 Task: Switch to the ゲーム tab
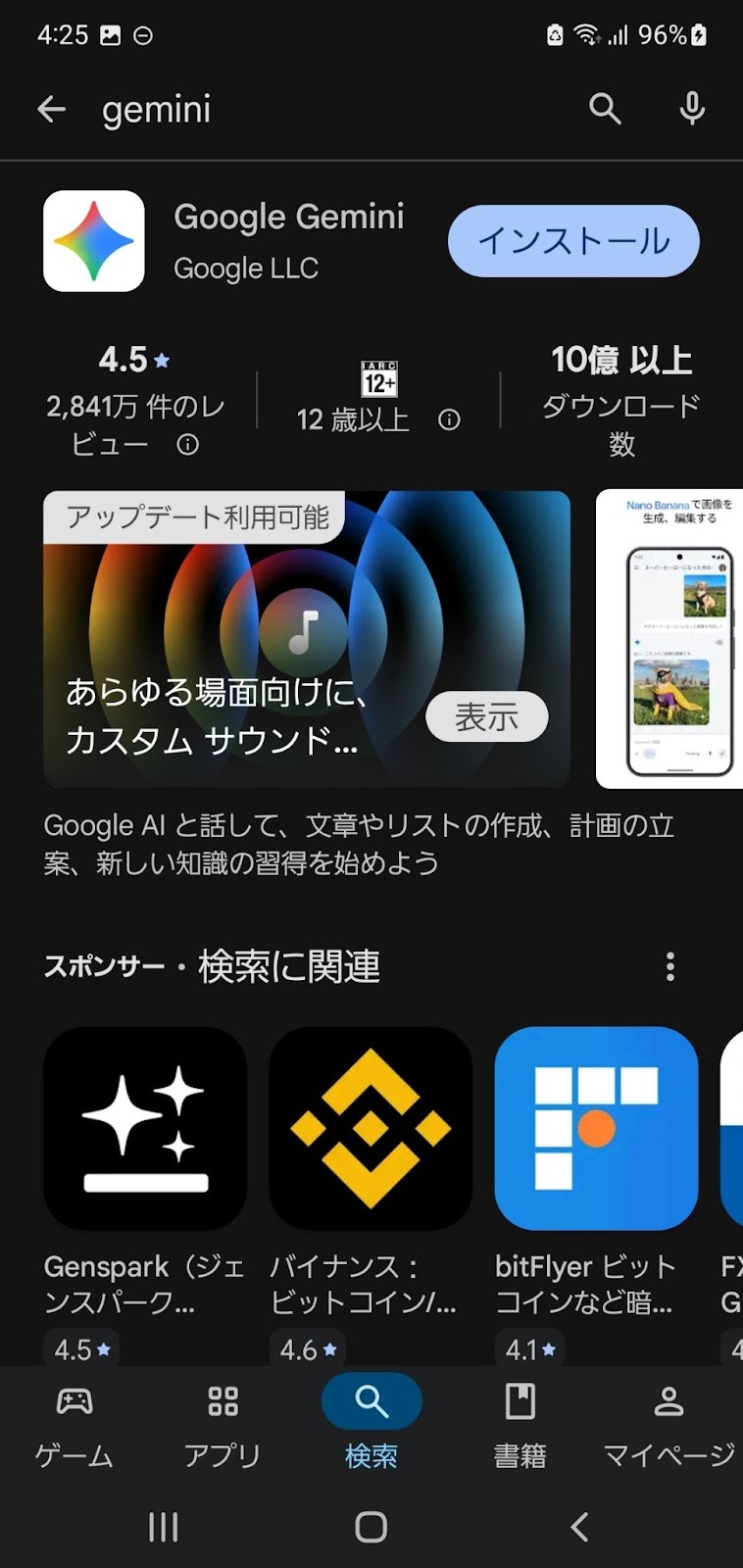click(74, 1423)
